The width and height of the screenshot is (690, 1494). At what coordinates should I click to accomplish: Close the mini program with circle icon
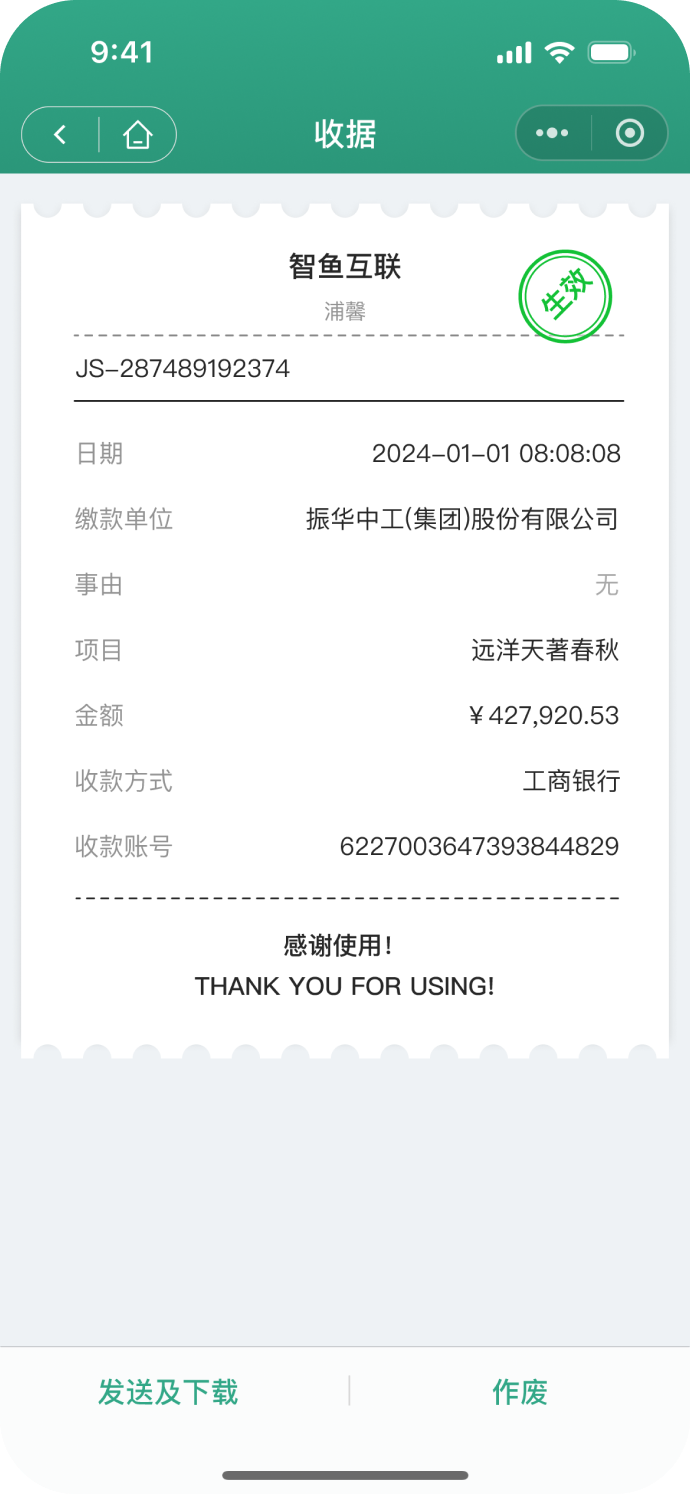(x=629, y=133)
